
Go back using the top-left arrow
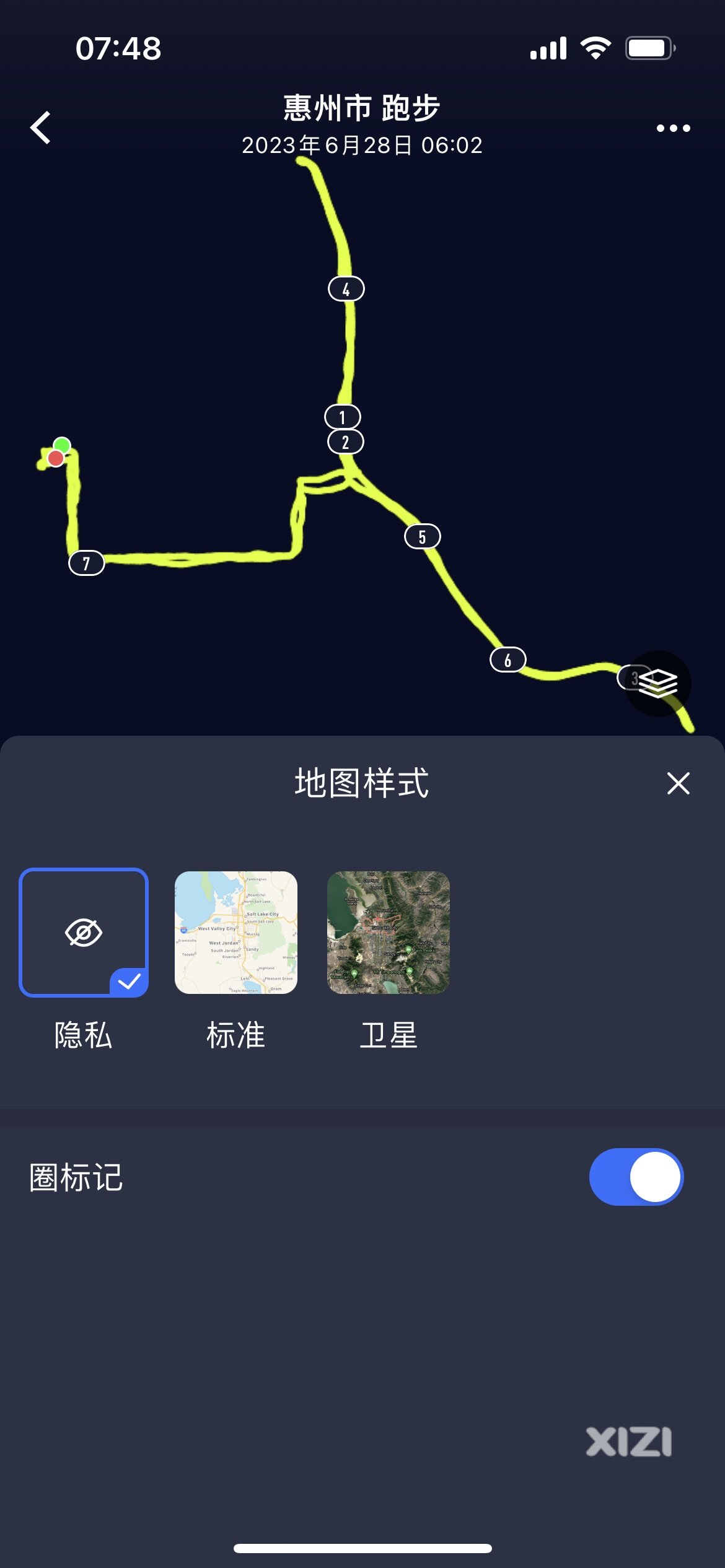point(41,128)
